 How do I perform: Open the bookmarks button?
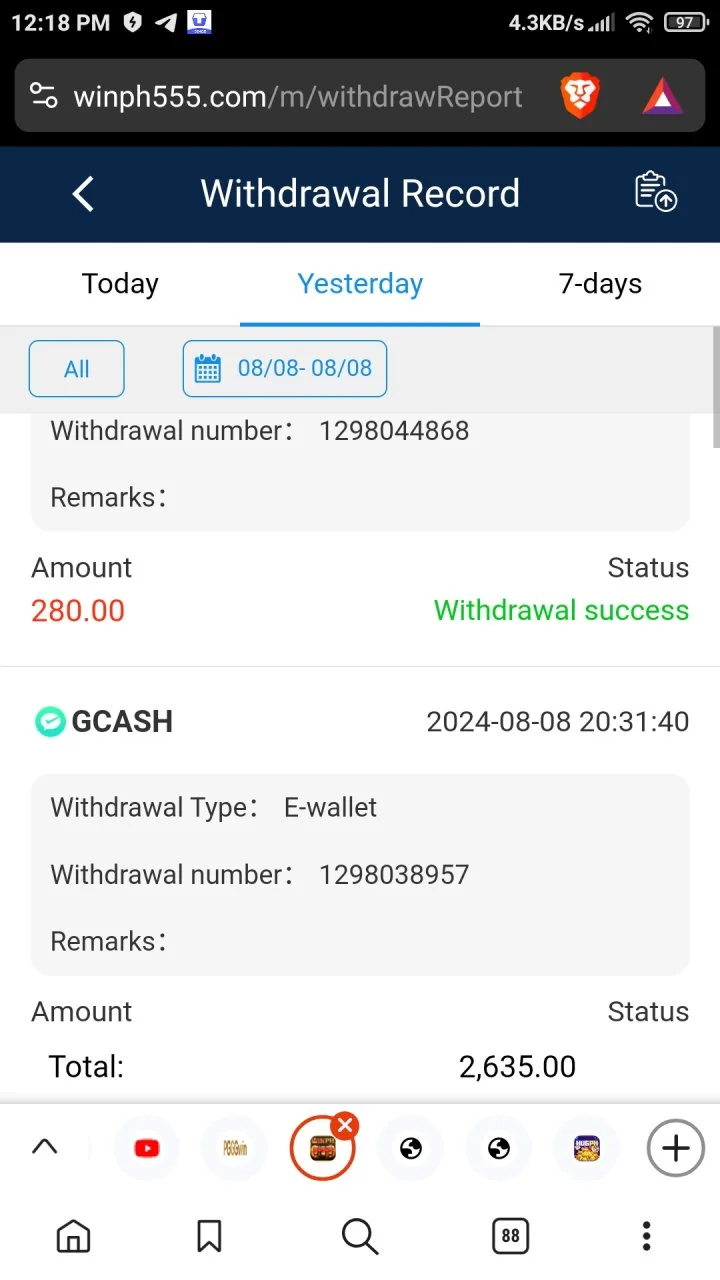(209, 1236)
